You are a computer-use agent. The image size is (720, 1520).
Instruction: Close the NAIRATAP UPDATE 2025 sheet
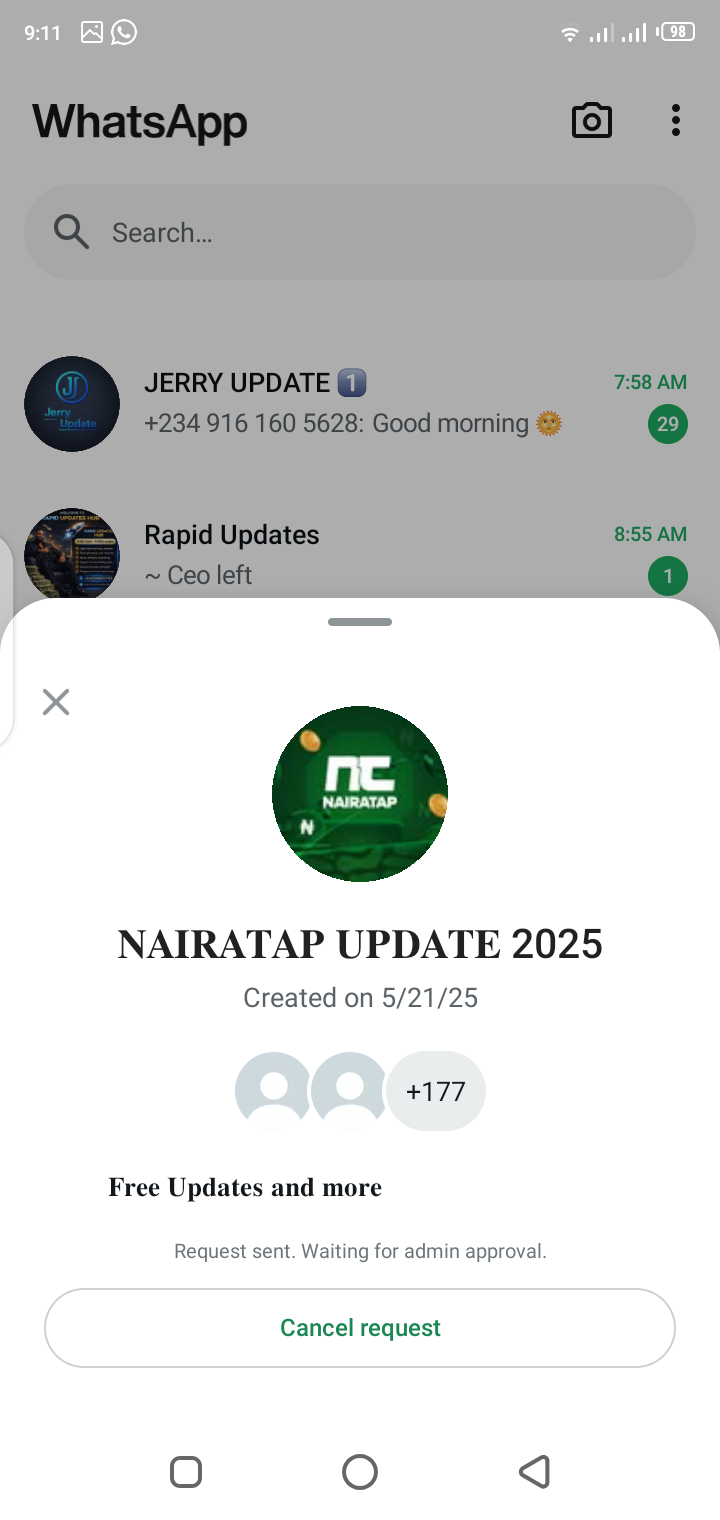click(x=56, y=702)
